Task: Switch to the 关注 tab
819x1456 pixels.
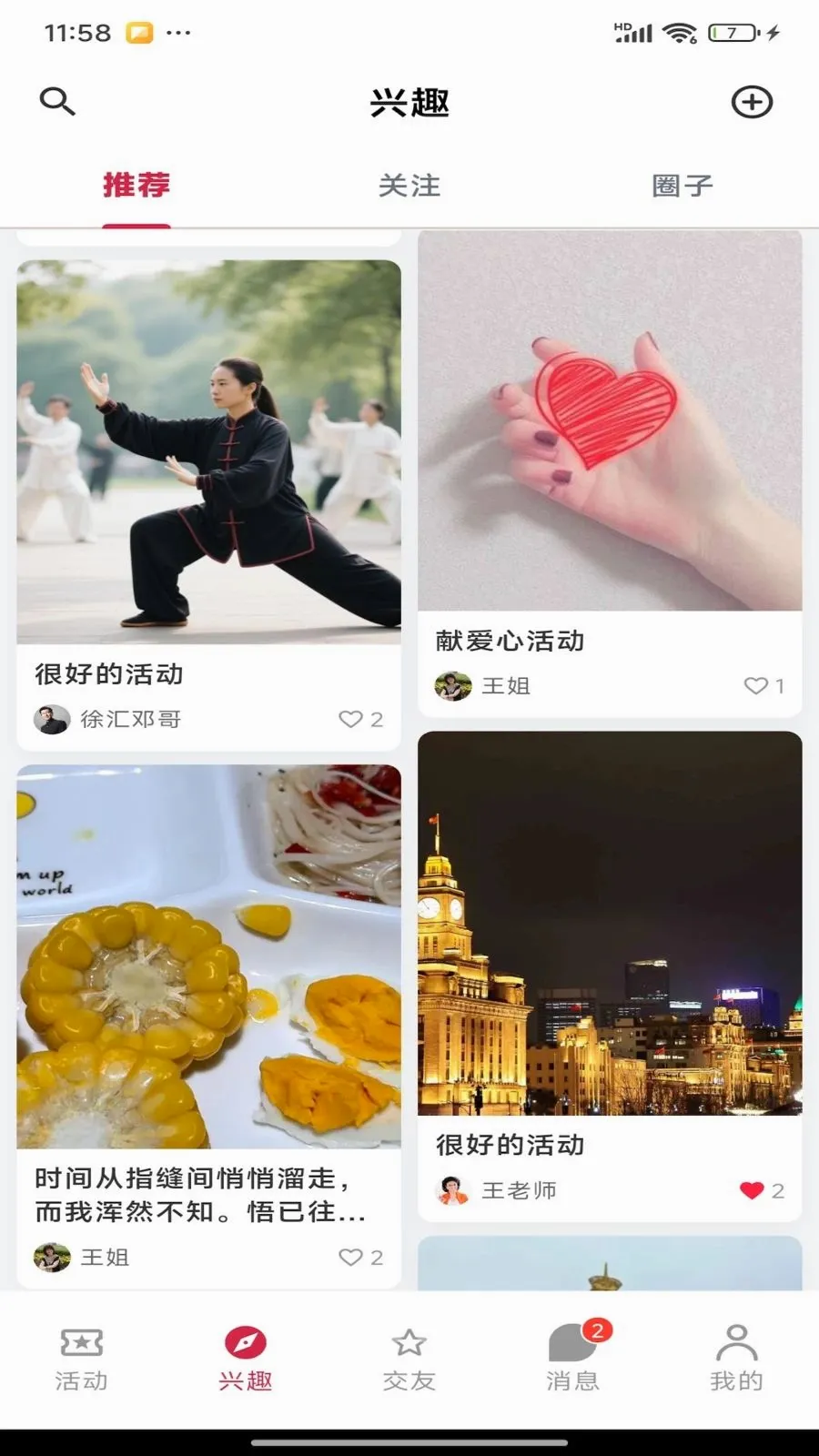Action: (409, 186)
